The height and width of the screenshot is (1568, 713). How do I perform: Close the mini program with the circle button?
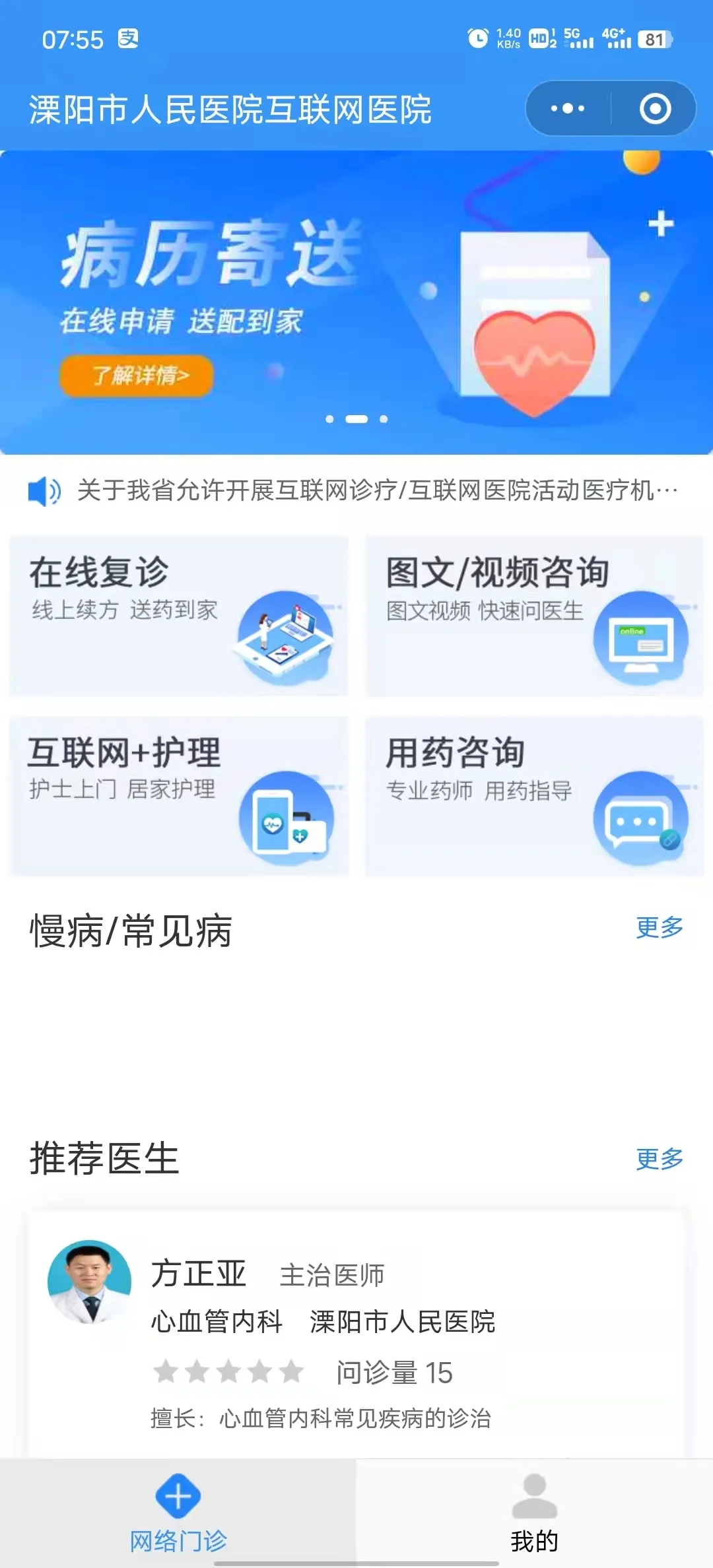pyautogui.click(x=655, y=108)
